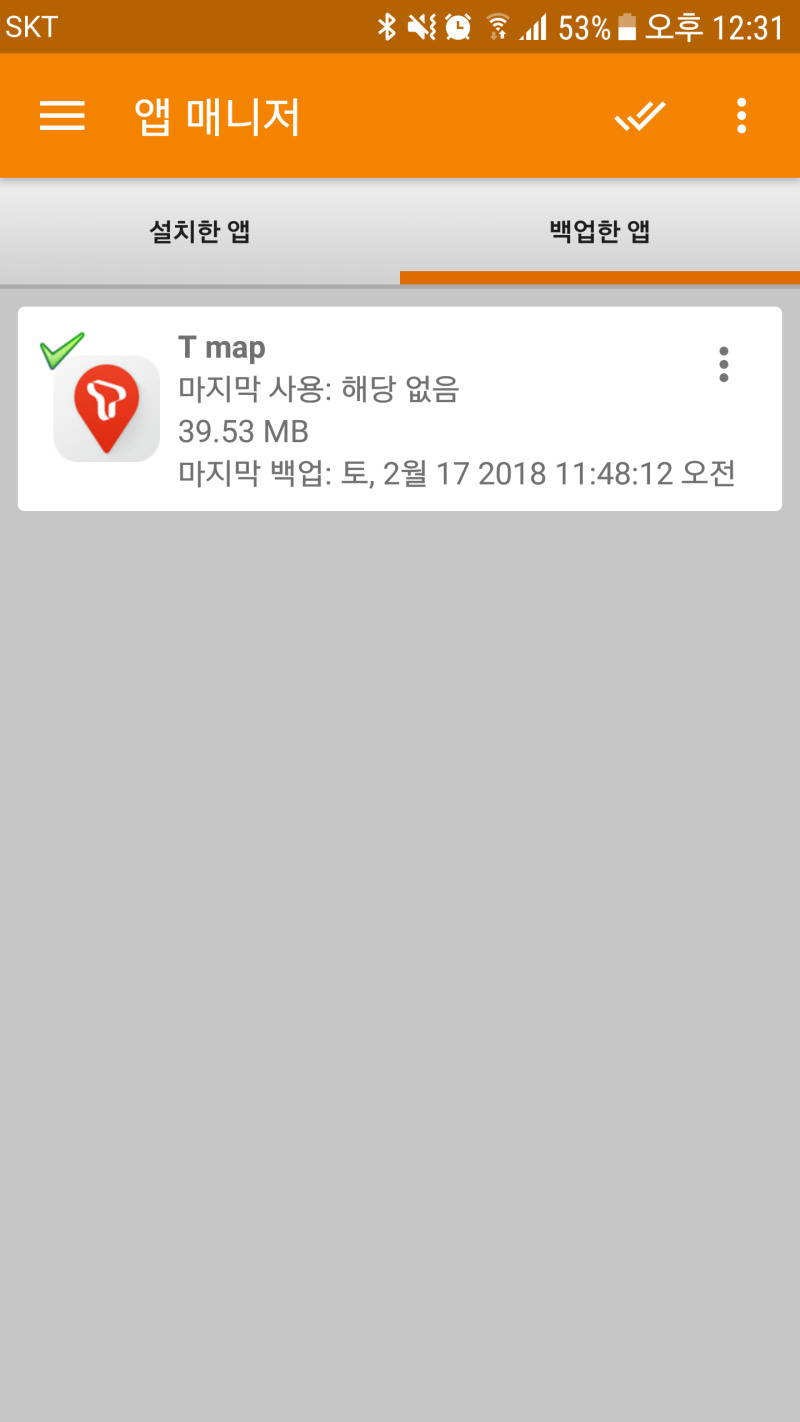
Task: Click the Wi-Fi signal icon in status bar
Action: (x=497, y=27)
